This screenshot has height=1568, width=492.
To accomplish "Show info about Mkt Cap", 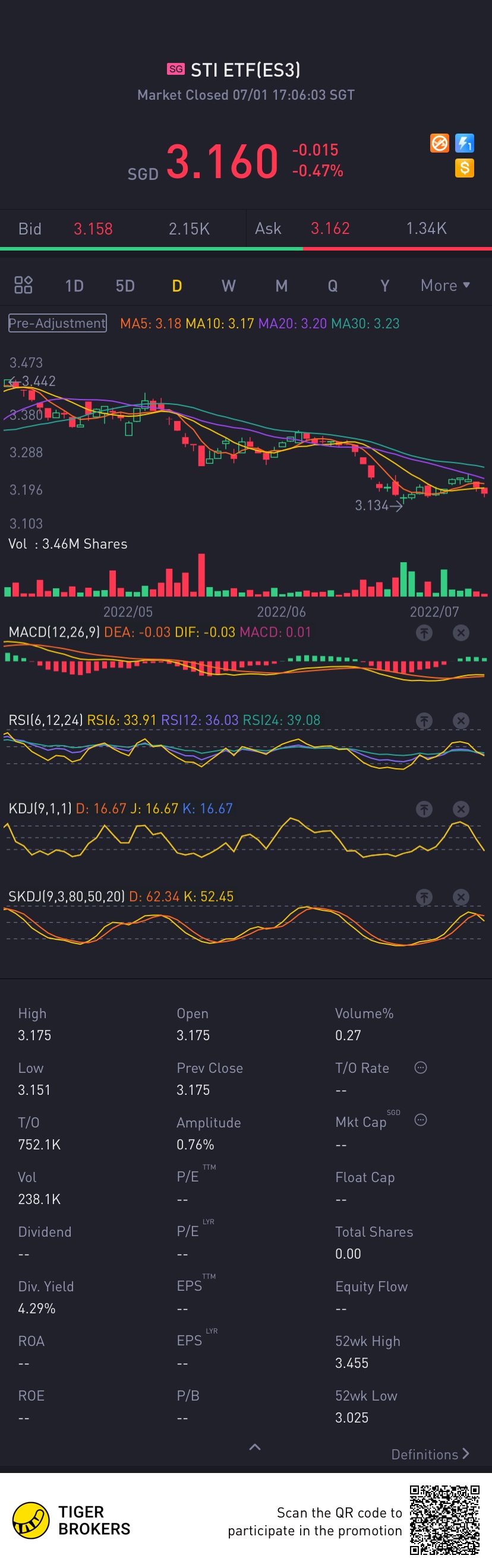I will click(420, 1120).
